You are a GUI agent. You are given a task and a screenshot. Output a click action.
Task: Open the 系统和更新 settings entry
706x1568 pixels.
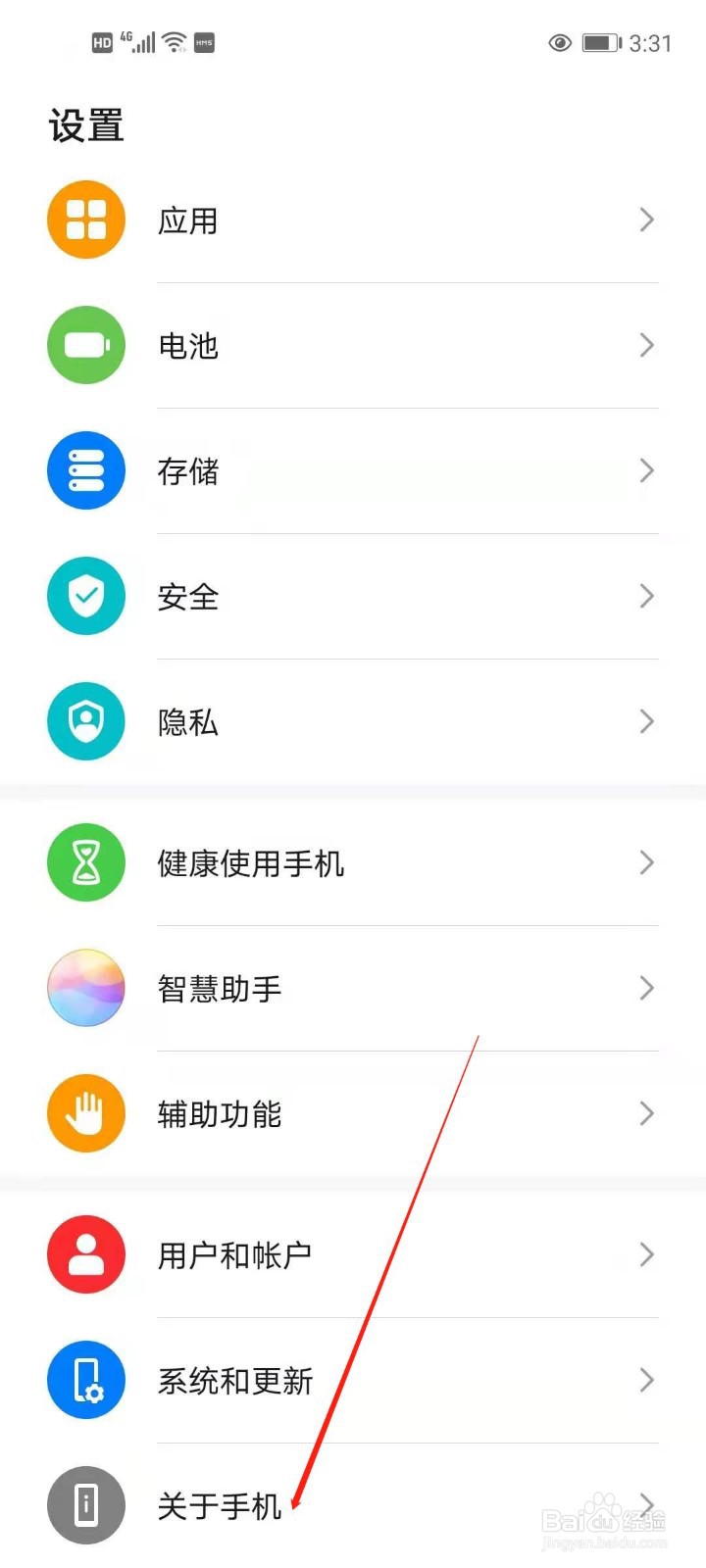[236, 1380]
